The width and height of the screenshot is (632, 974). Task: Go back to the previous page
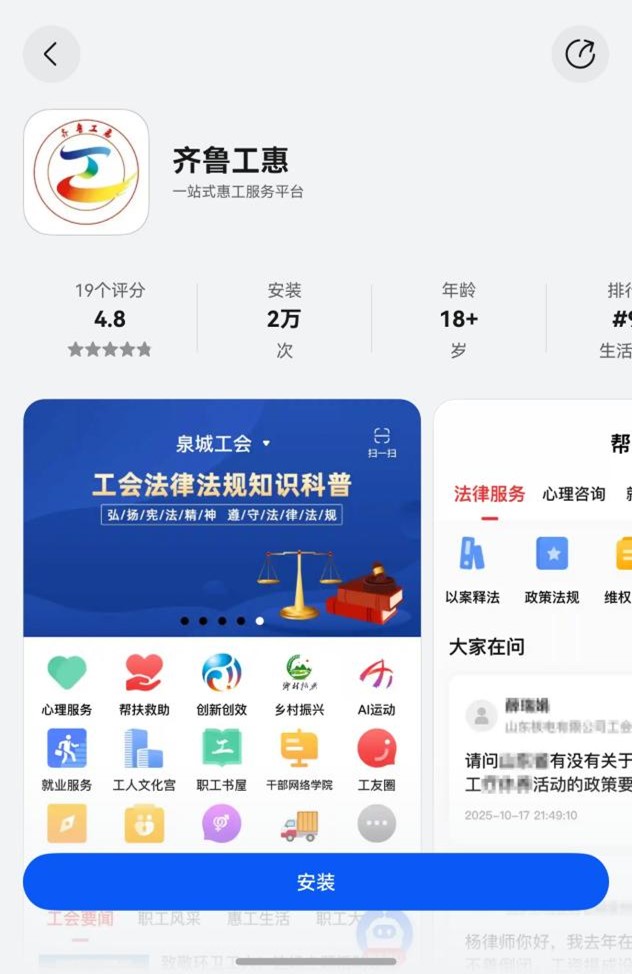point(51,54)
